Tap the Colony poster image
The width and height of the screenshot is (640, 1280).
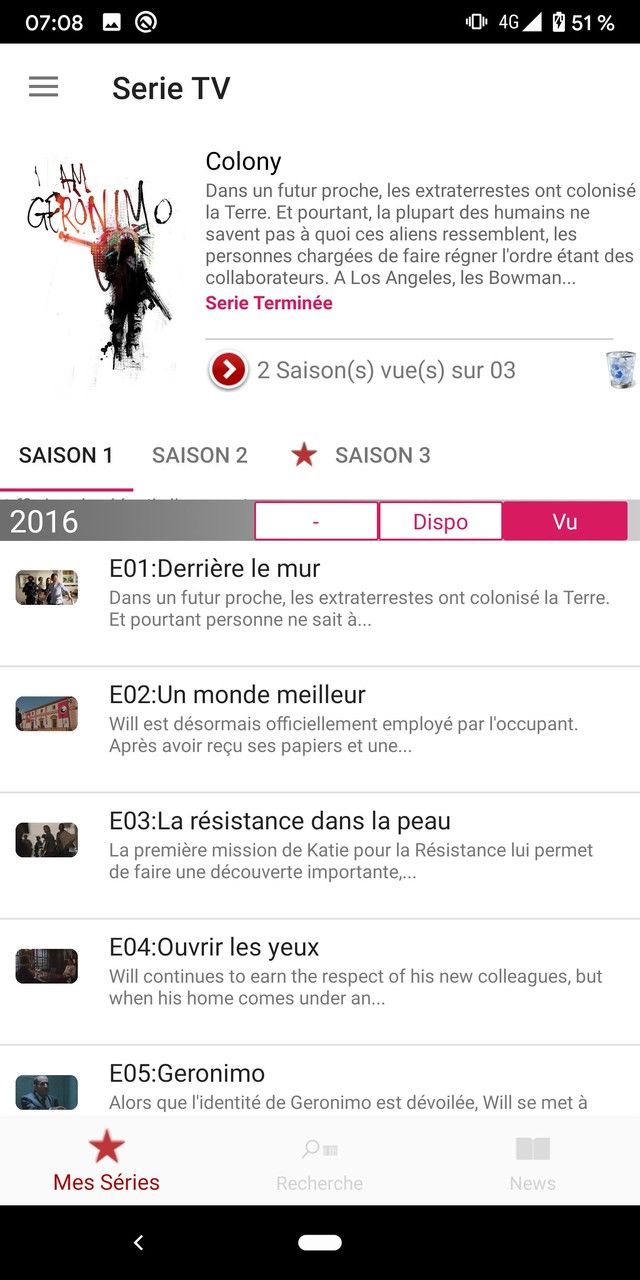click(x=100, y=270)
